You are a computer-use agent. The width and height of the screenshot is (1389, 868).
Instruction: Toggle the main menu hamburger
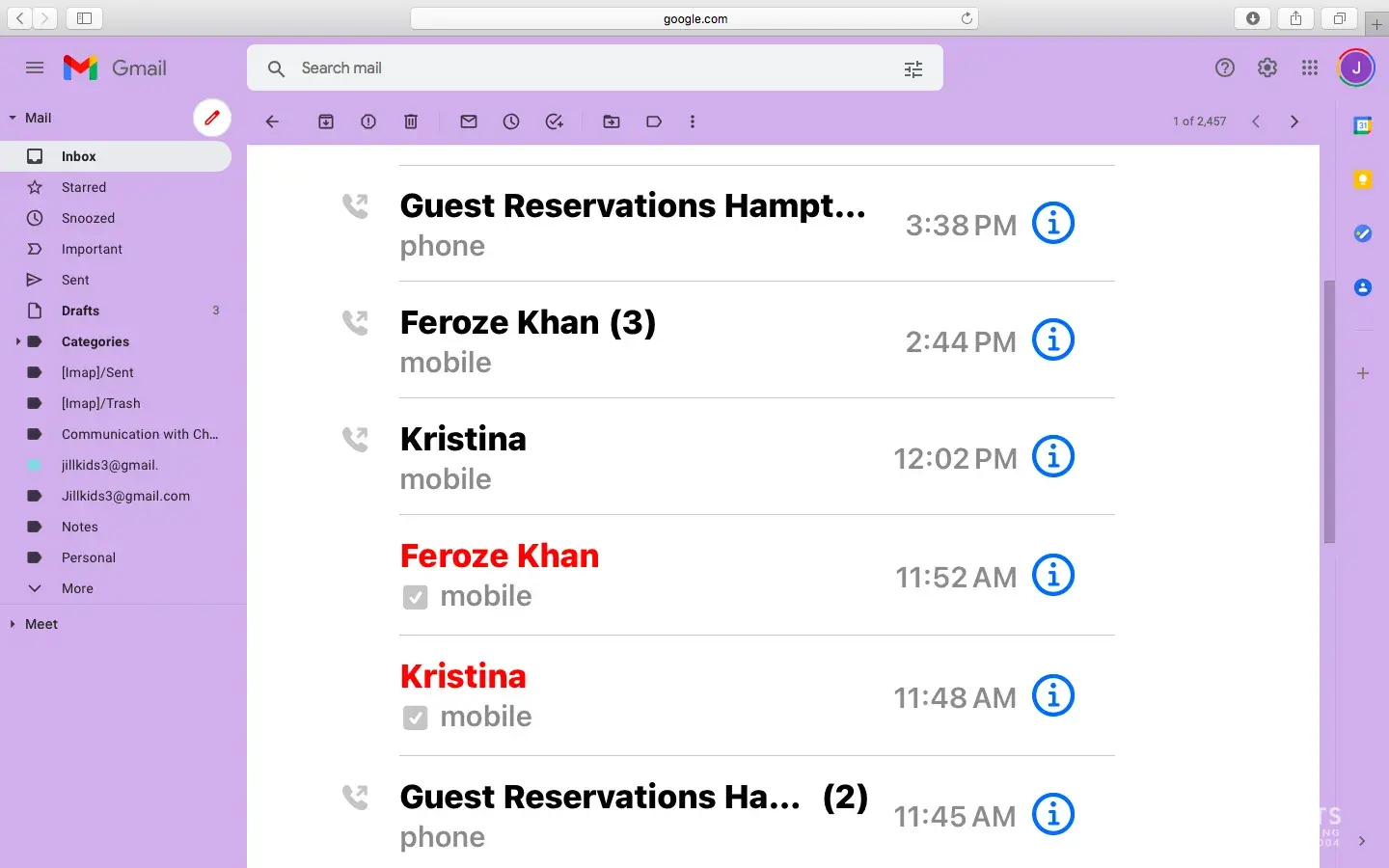click(35, 68)
